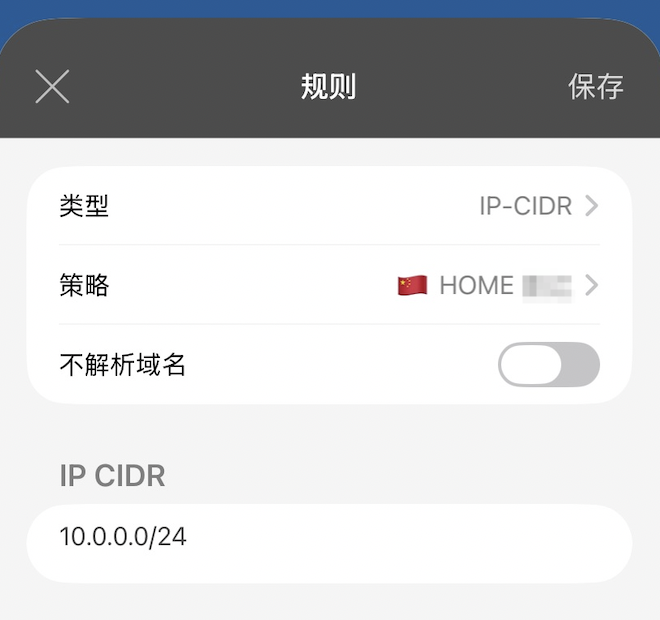Close the 规则 editor with the X
660x620 pixels.
[x=52, y=87]
